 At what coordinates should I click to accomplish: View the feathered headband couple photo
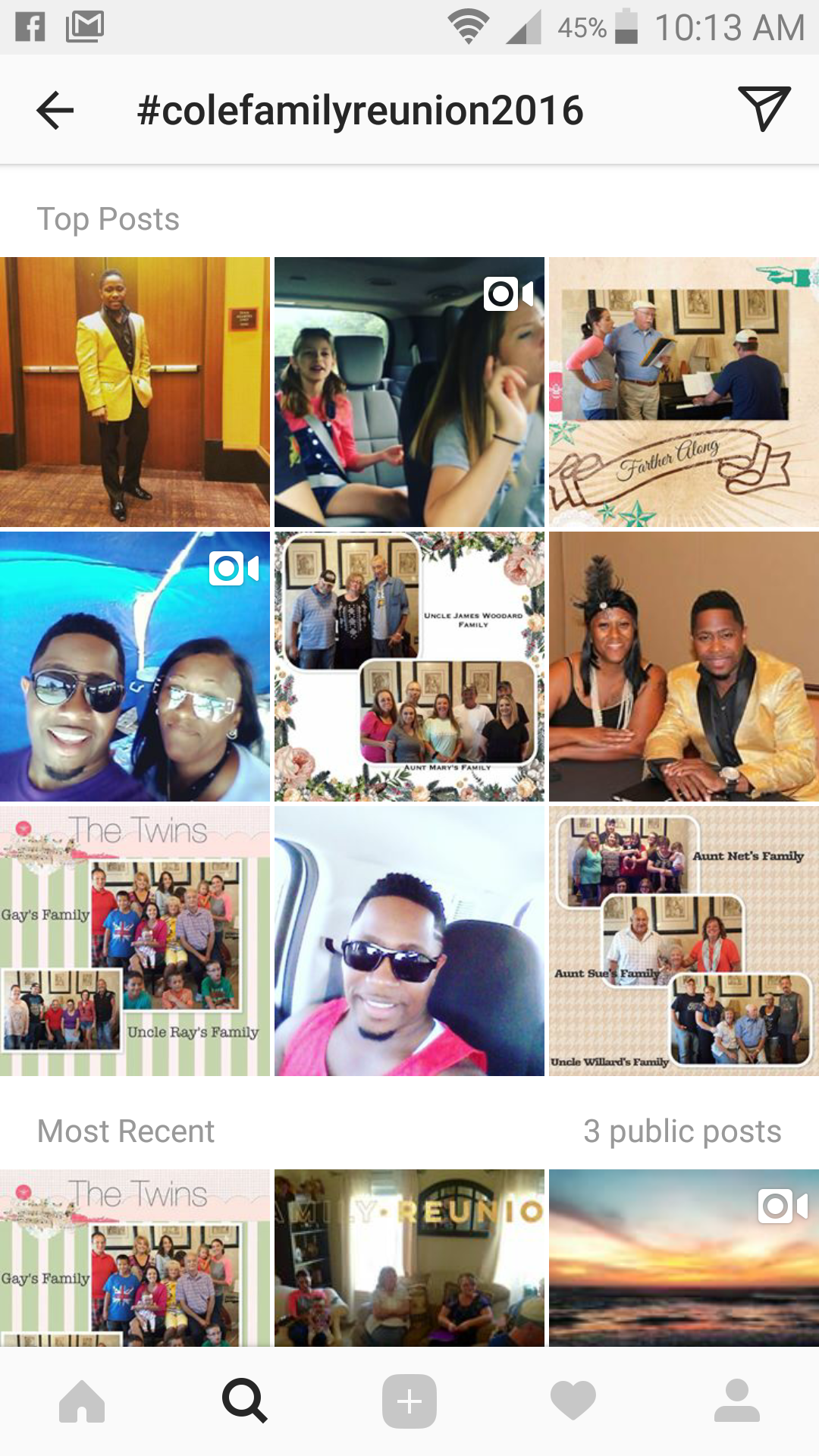click(x=684, y=667)
